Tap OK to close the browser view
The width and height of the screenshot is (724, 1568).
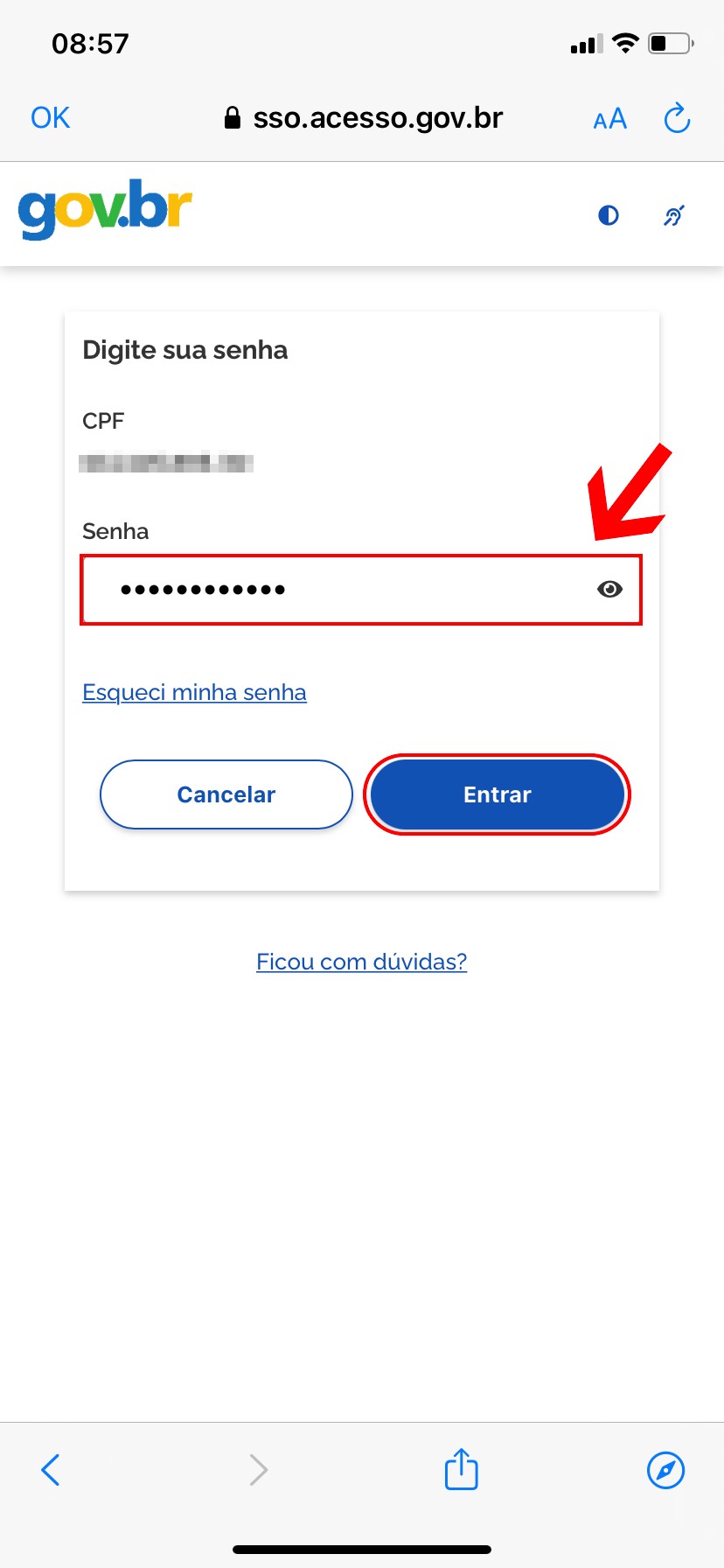50,118
